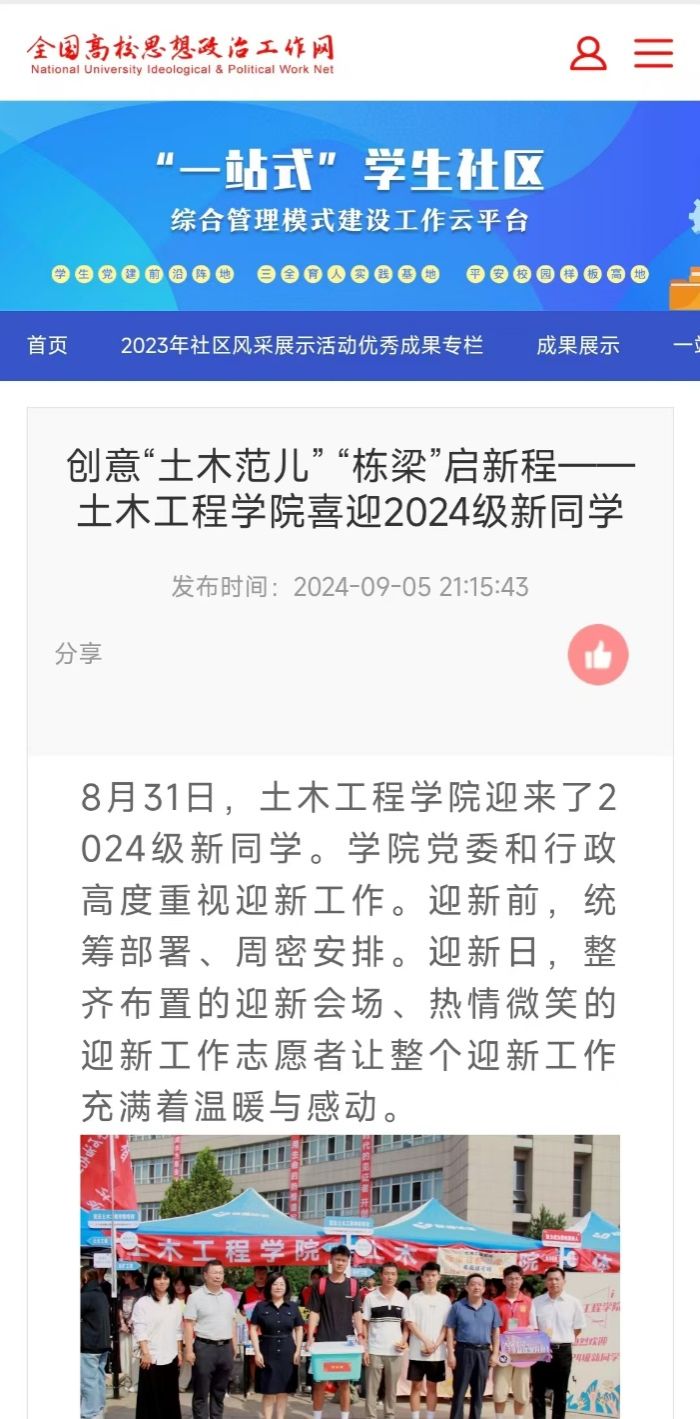Open 2023年社区风采展示活动优秀成果专栏 tab
700x1419 pixels.
(x=302, y=346)
